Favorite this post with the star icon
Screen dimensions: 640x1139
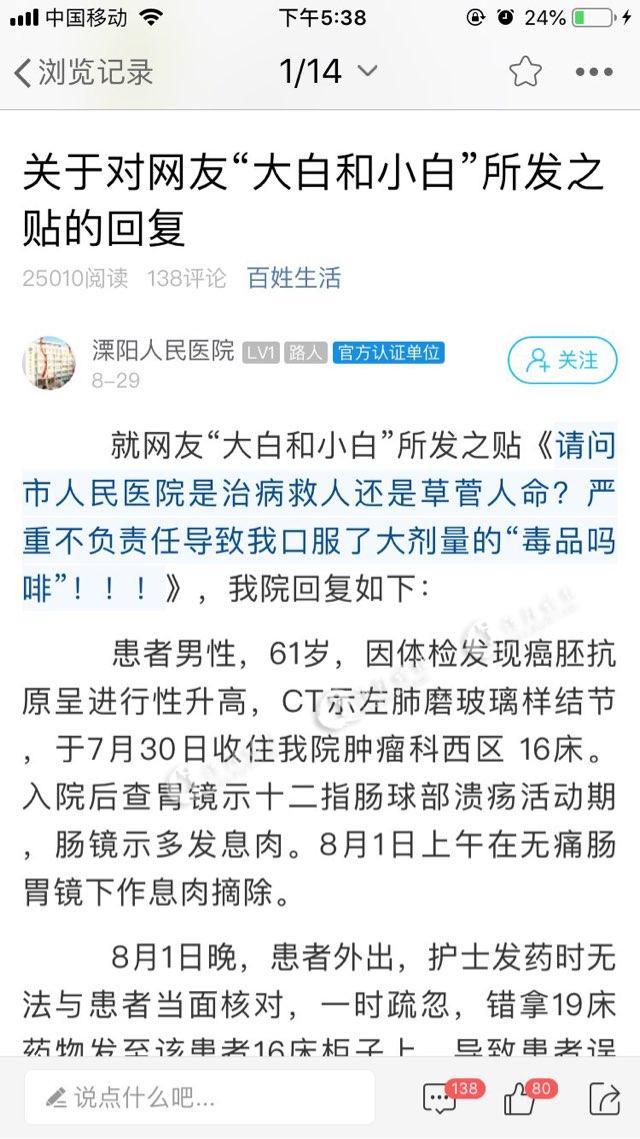524,72
